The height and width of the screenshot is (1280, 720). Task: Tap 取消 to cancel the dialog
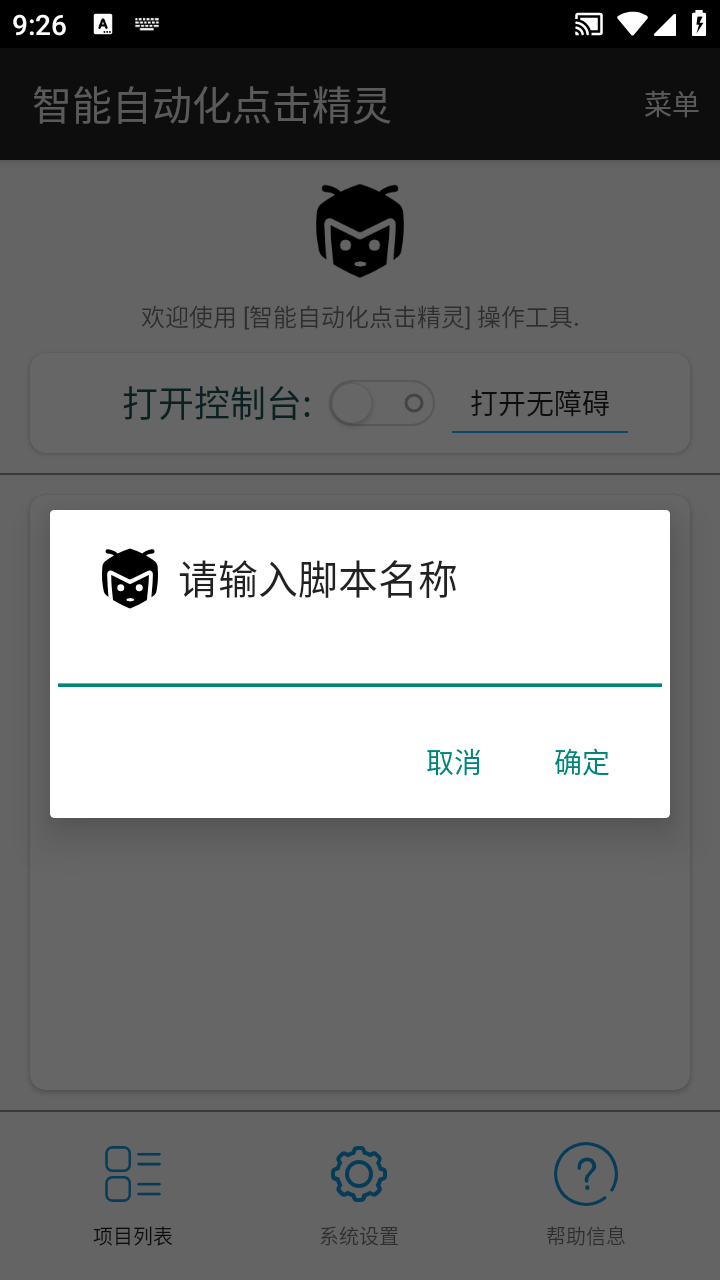pyautogui.click(x=454, y=763)
